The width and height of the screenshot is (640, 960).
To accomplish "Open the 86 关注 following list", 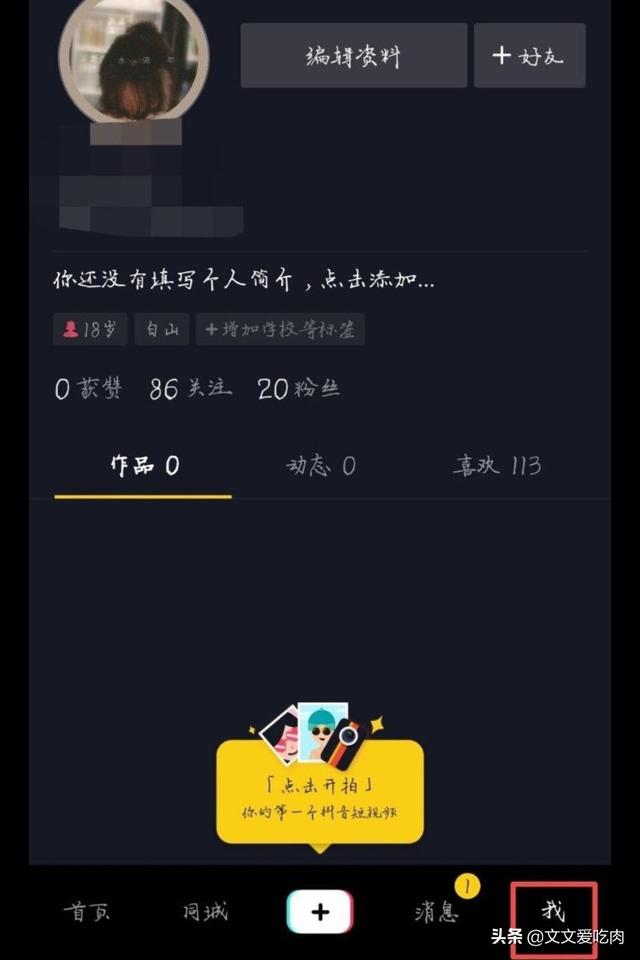I will [190, 389].
